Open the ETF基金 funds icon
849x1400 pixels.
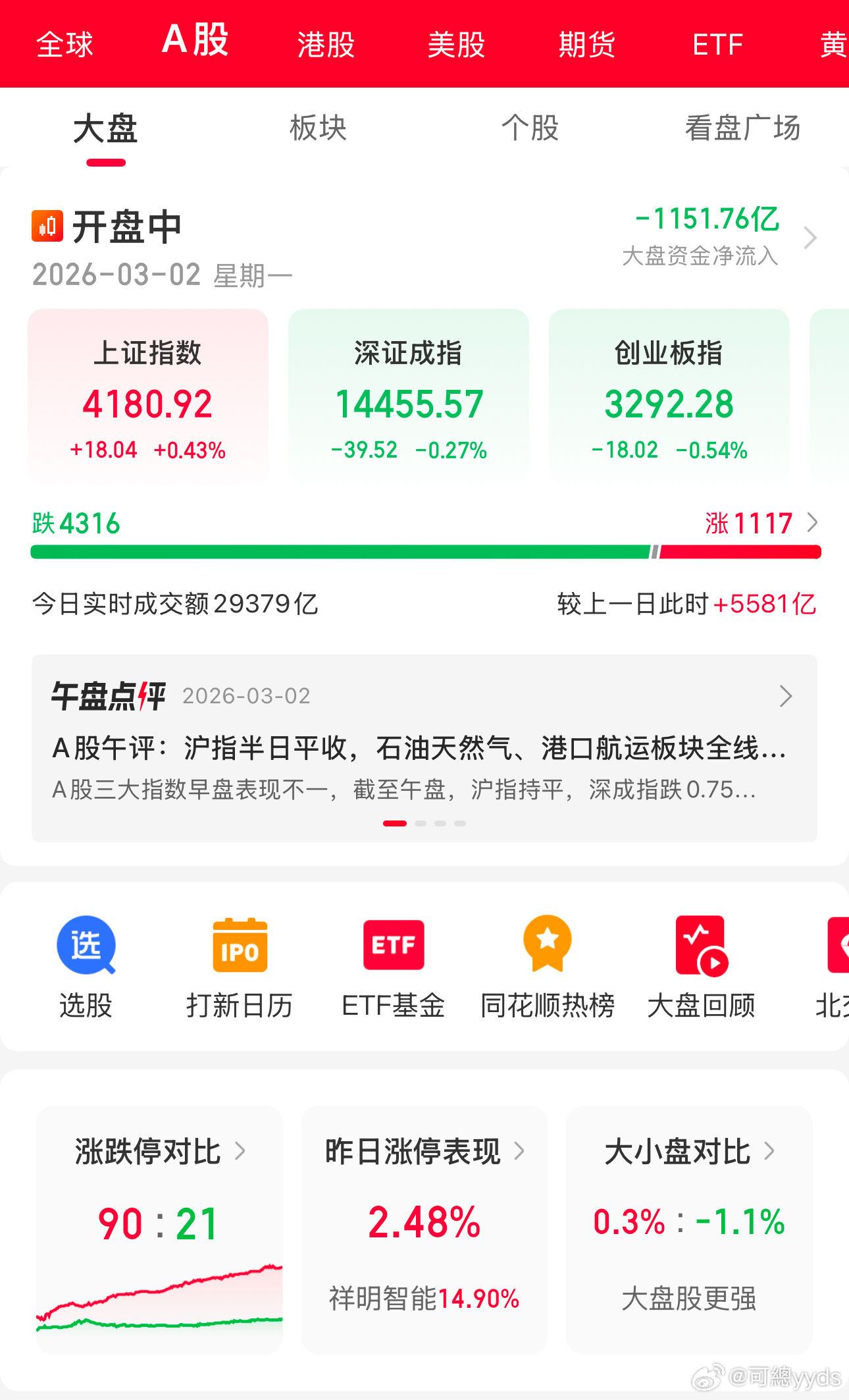click(x=393, y=947)
